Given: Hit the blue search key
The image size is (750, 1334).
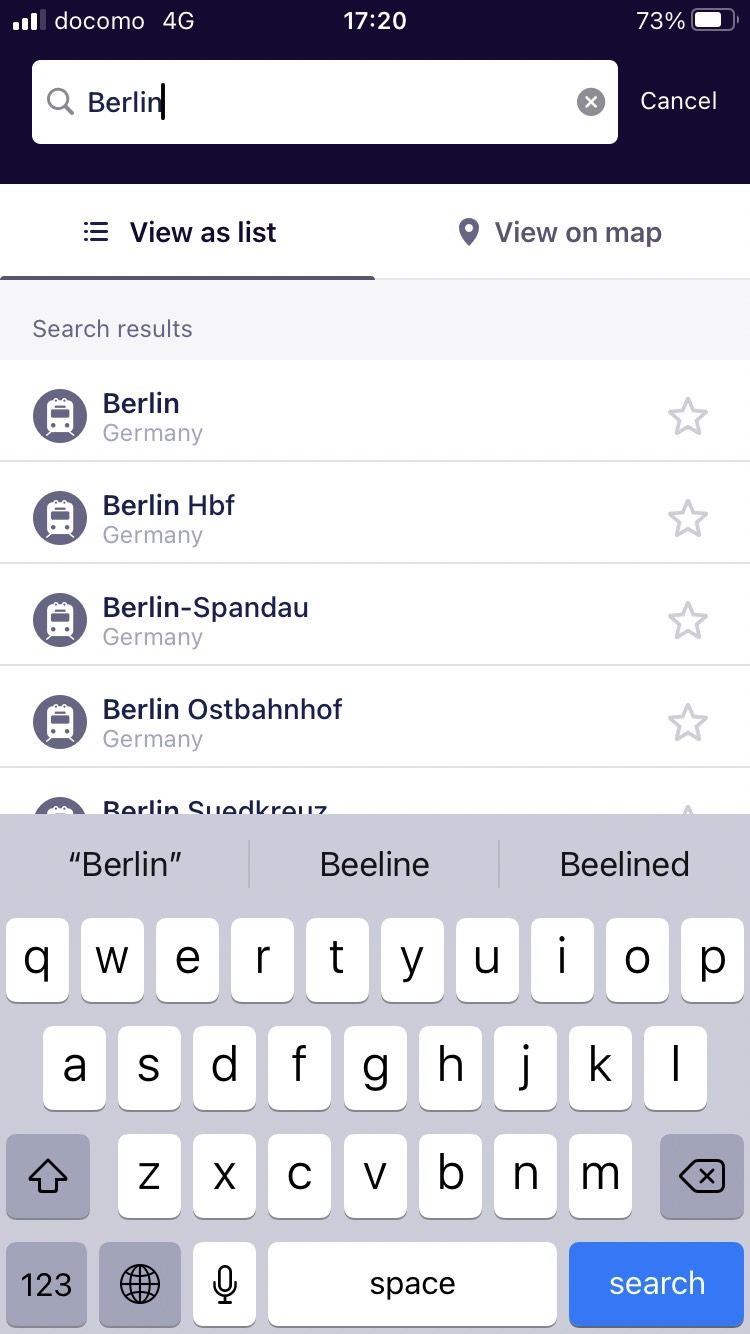Looking at the screenshot, I should [x=656, y=1284].
